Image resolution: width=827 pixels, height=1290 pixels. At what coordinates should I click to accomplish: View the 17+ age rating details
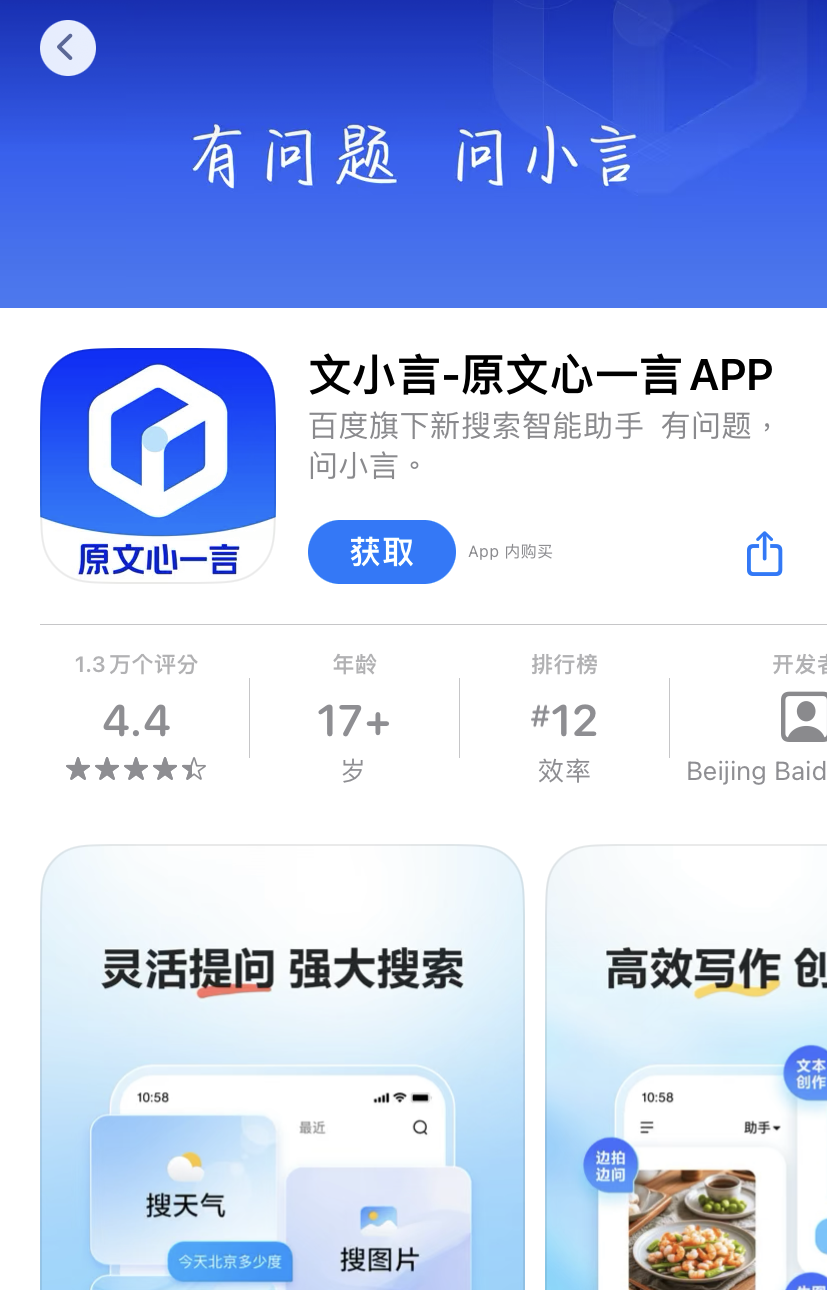[353, 718]
